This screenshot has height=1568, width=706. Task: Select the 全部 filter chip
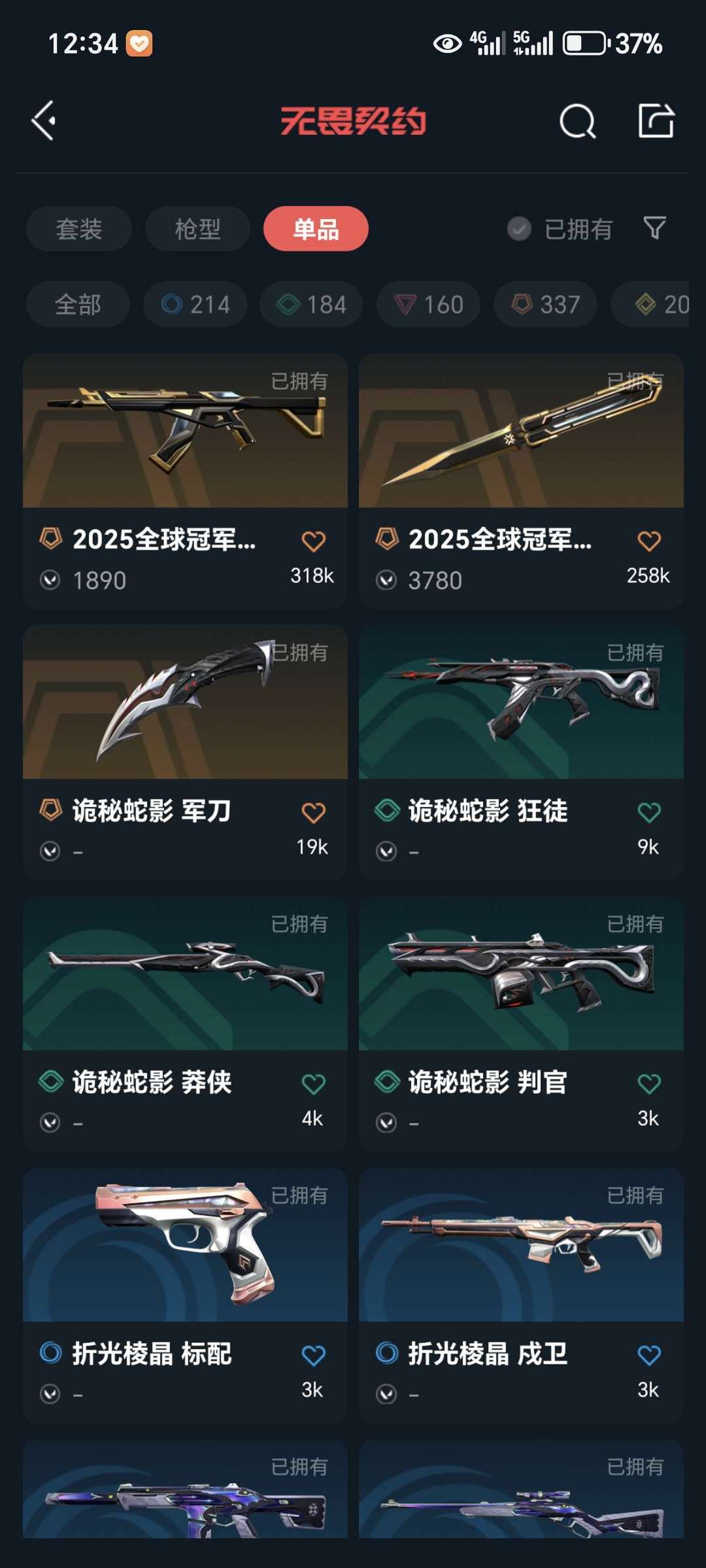point(78,304)
